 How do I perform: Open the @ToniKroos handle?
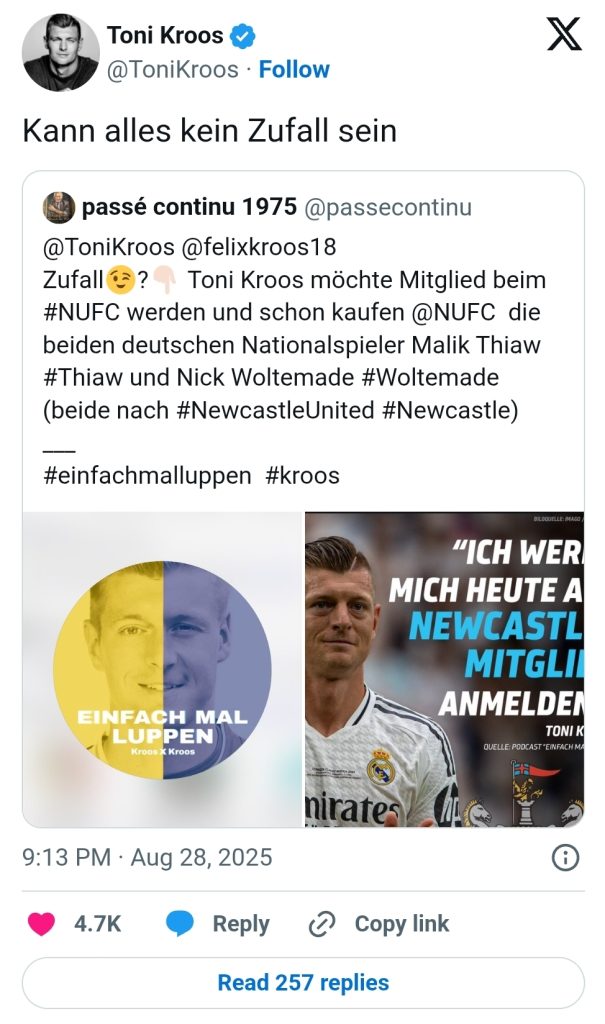(x=172, y=70)
